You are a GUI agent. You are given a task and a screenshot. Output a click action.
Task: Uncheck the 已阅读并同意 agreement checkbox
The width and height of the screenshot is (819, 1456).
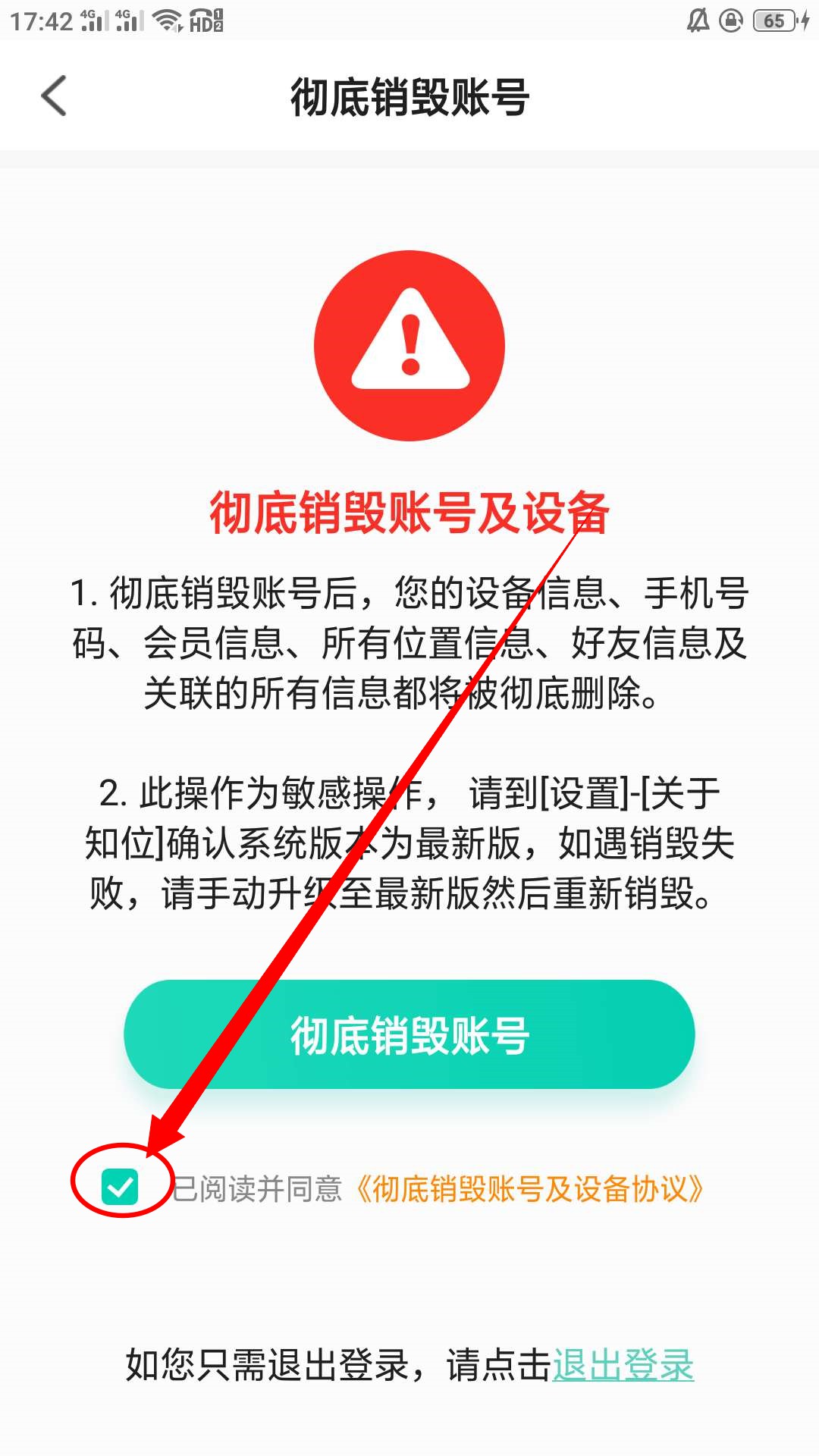click(120, 1187)
